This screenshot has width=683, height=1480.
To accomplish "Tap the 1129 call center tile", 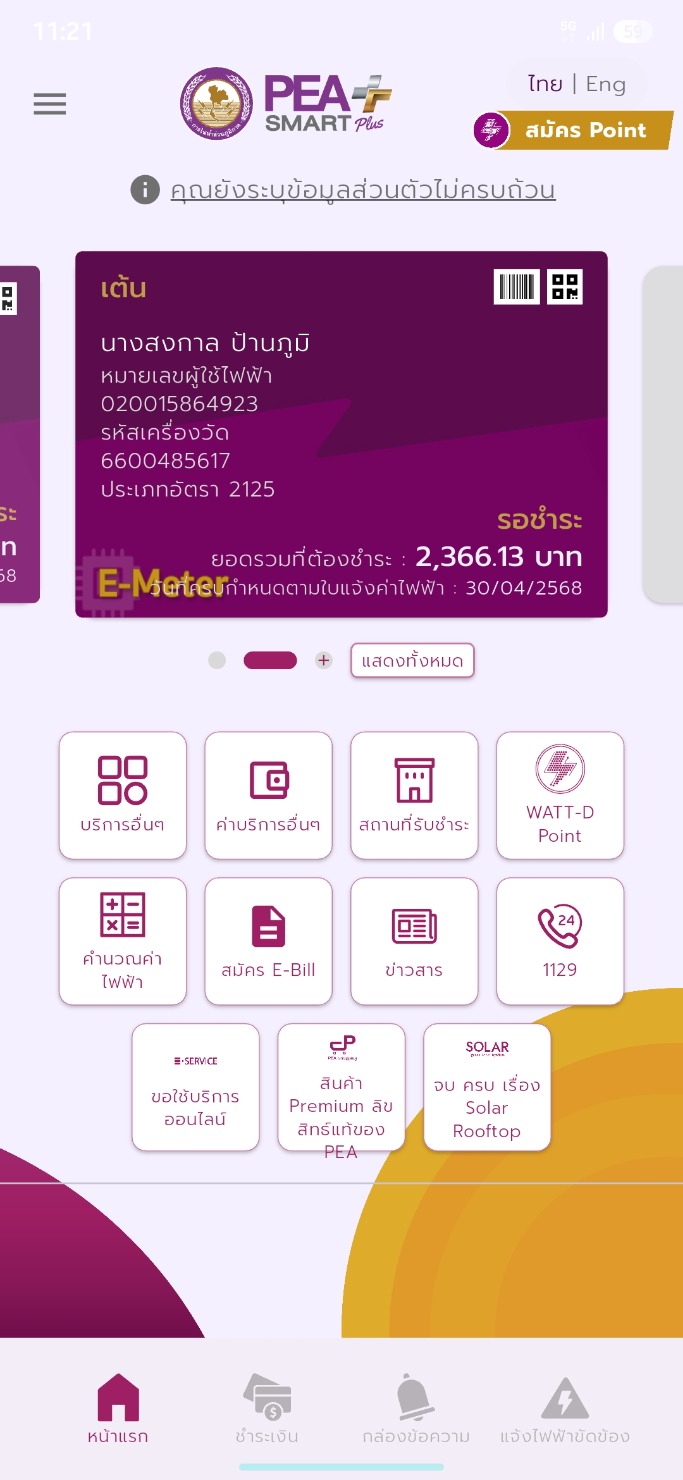I will click(560, 941).
